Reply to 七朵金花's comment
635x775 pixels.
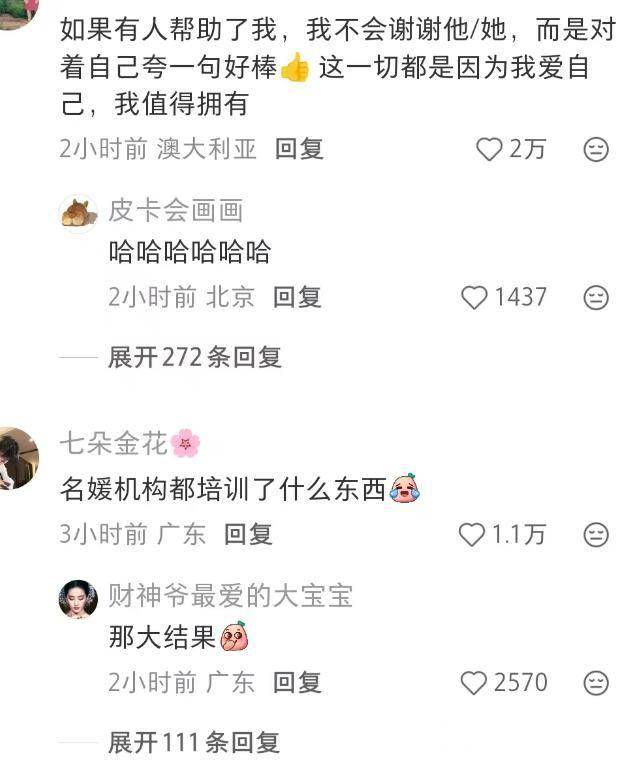(249, 535)
